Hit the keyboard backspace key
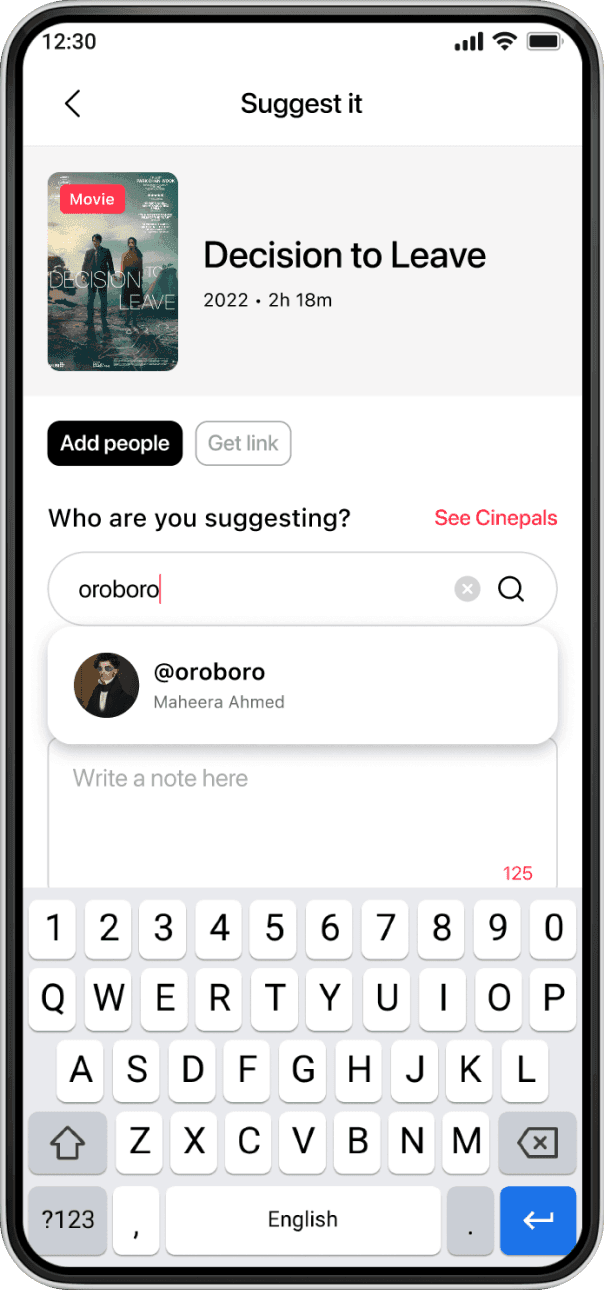 tap(537, 1142)
